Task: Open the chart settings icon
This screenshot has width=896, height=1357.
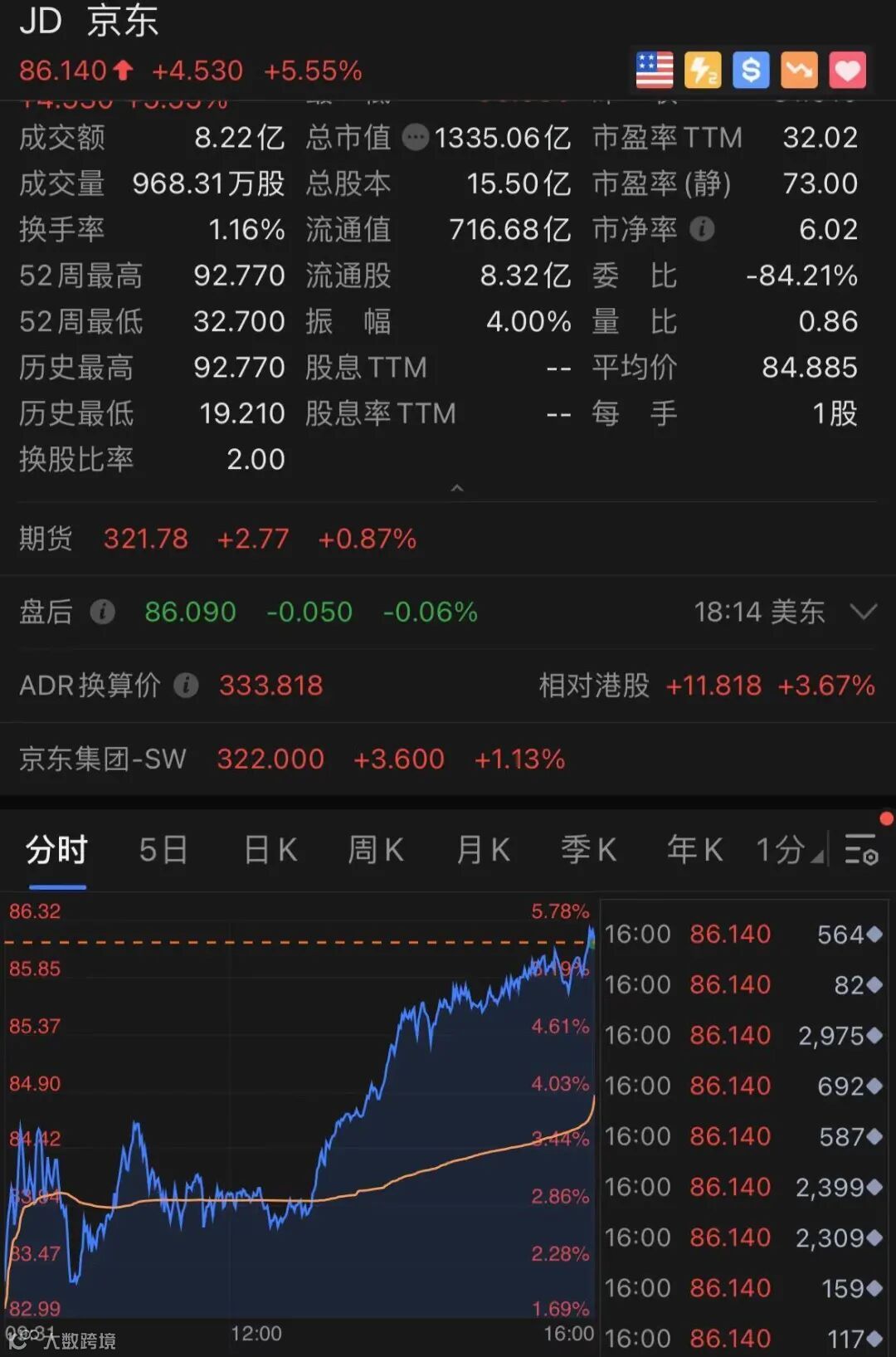Action: point(861,850)
